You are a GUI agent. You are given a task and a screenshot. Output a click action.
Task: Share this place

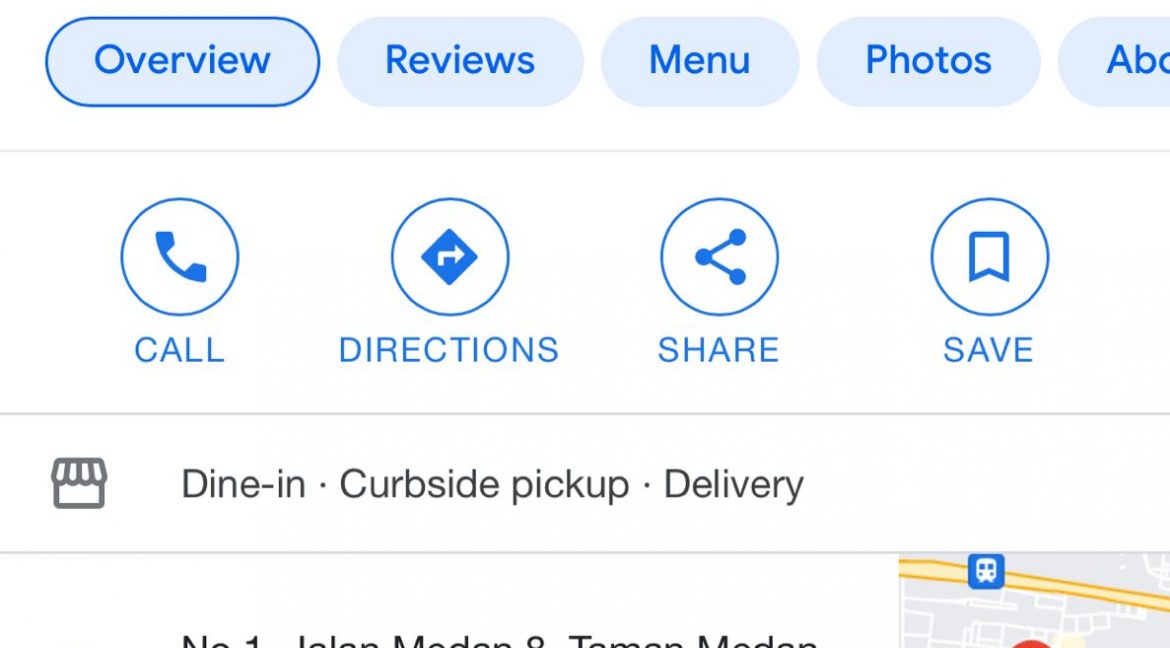pos(719,258)
